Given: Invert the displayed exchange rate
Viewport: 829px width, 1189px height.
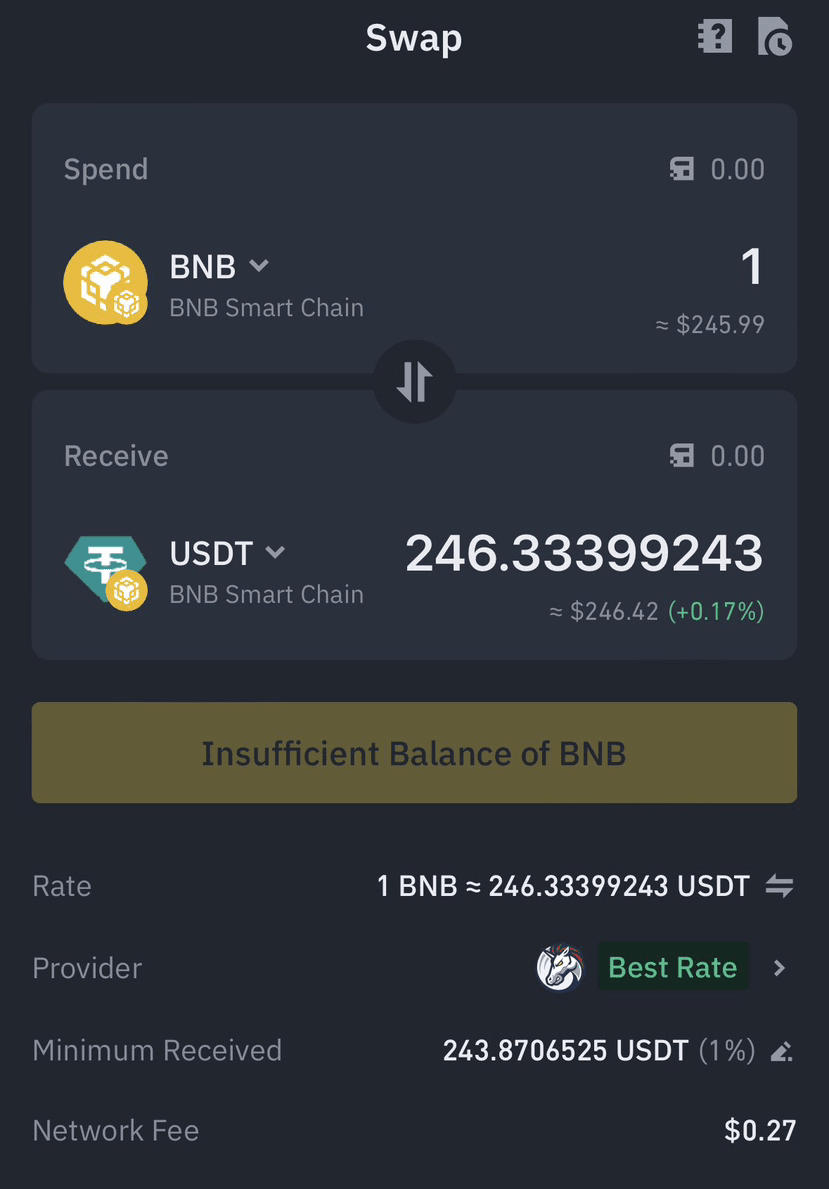Looking at the screenshot, I should [x=779, y=886].
